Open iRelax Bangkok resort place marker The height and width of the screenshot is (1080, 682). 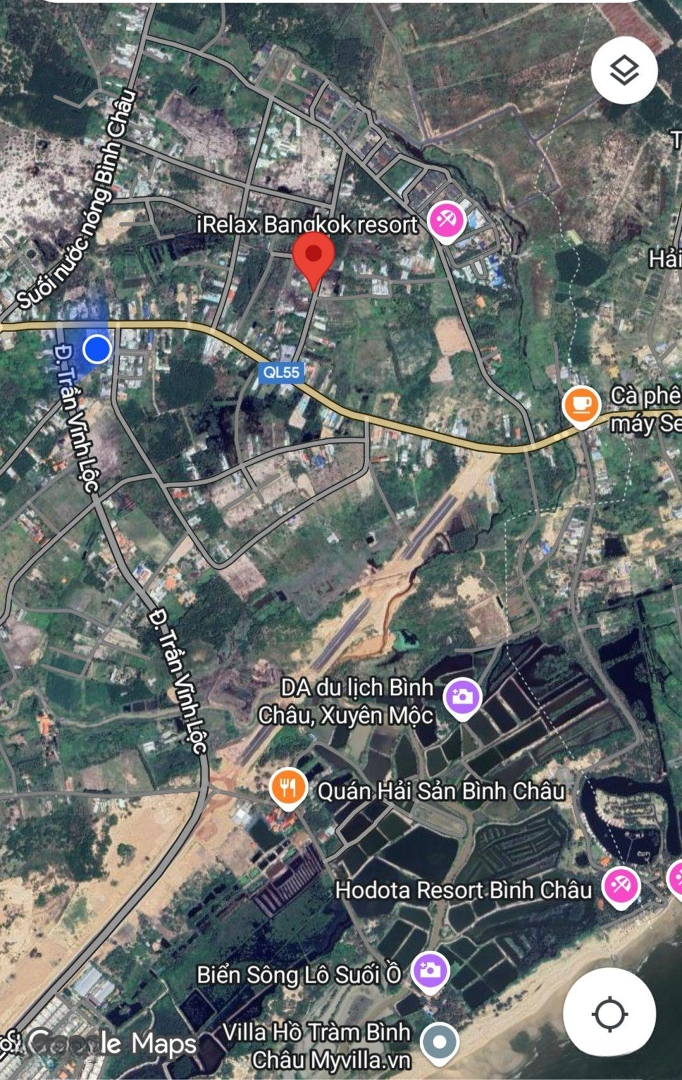coord(445,222)
